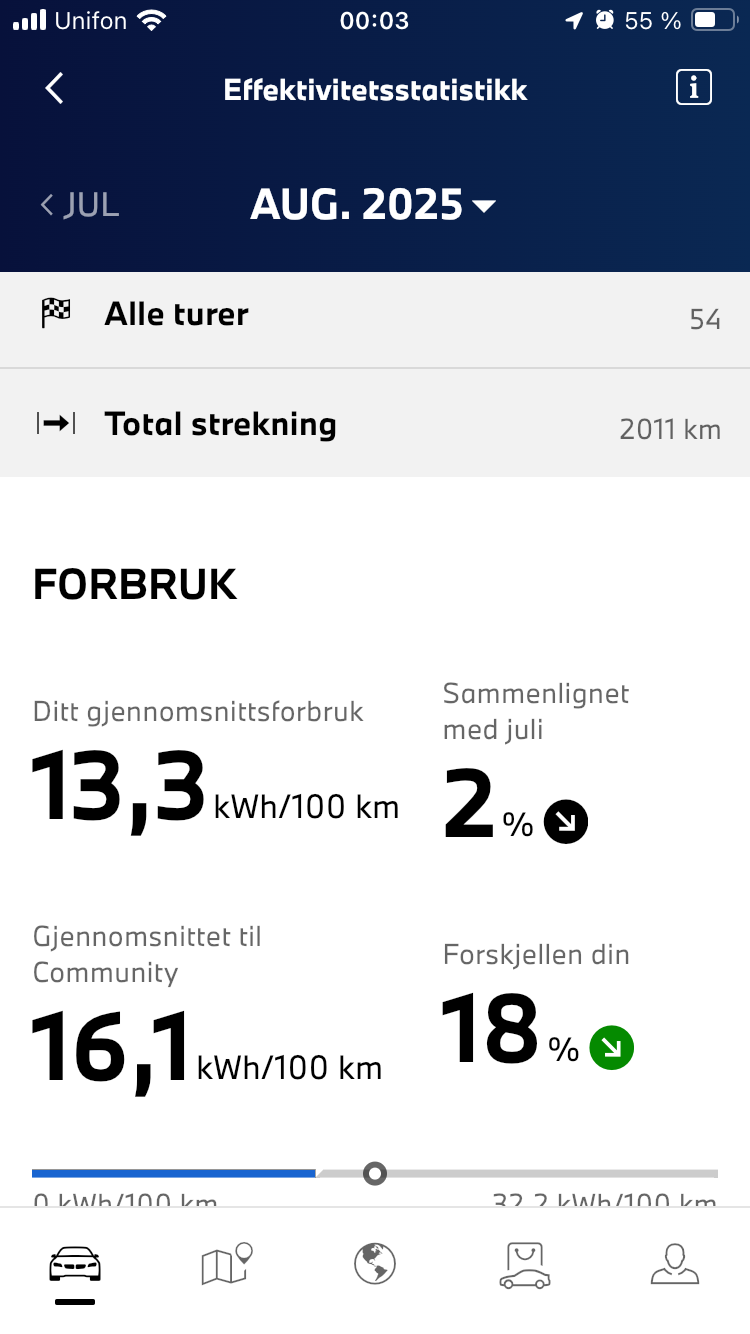Screen dimensions: 750x1334
Task: Open the info icon in the header
Action: 693,87
